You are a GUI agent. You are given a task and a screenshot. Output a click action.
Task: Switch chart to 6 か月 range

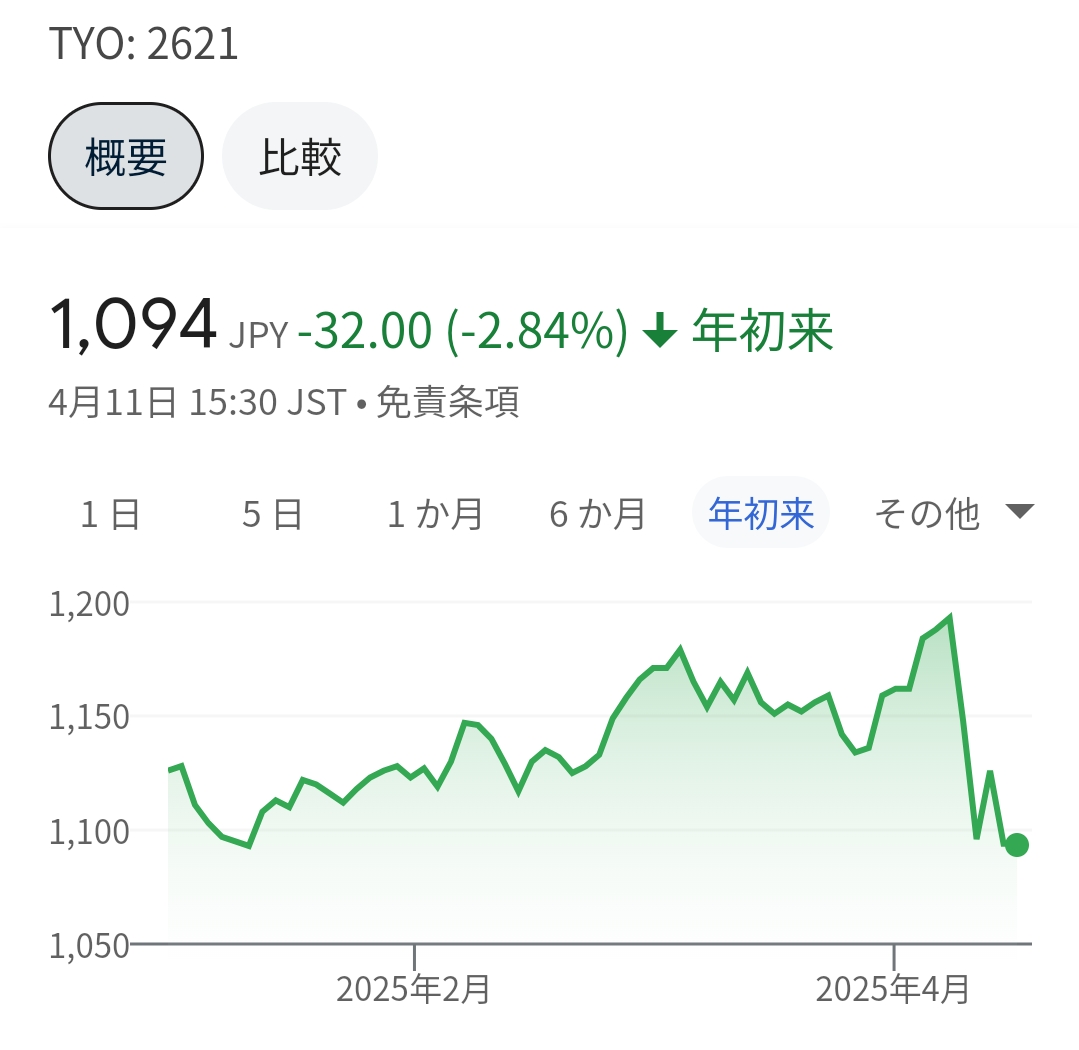coord(597,514)
